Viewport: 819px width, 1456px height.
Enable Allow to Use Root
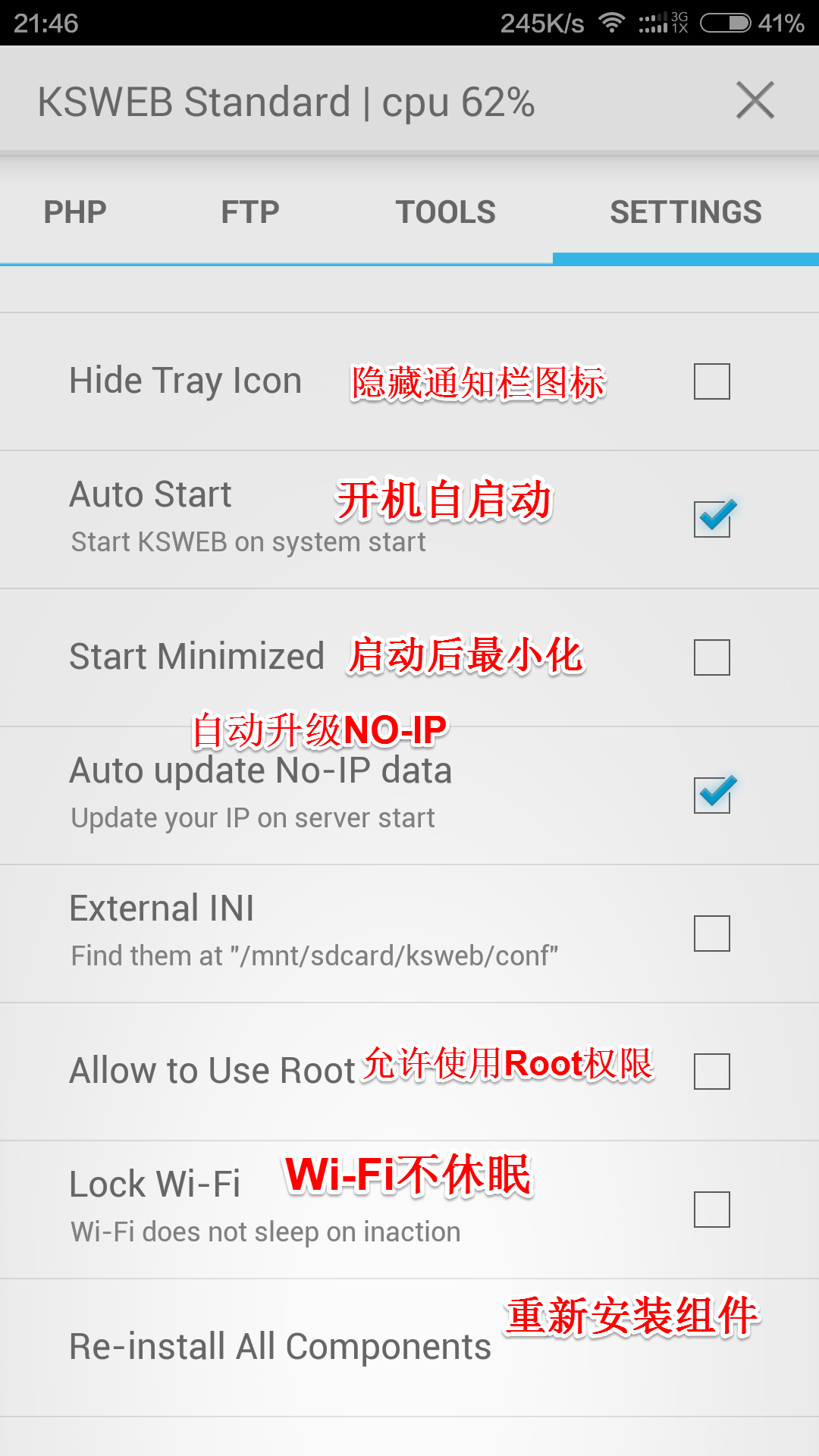(712, 1072)
